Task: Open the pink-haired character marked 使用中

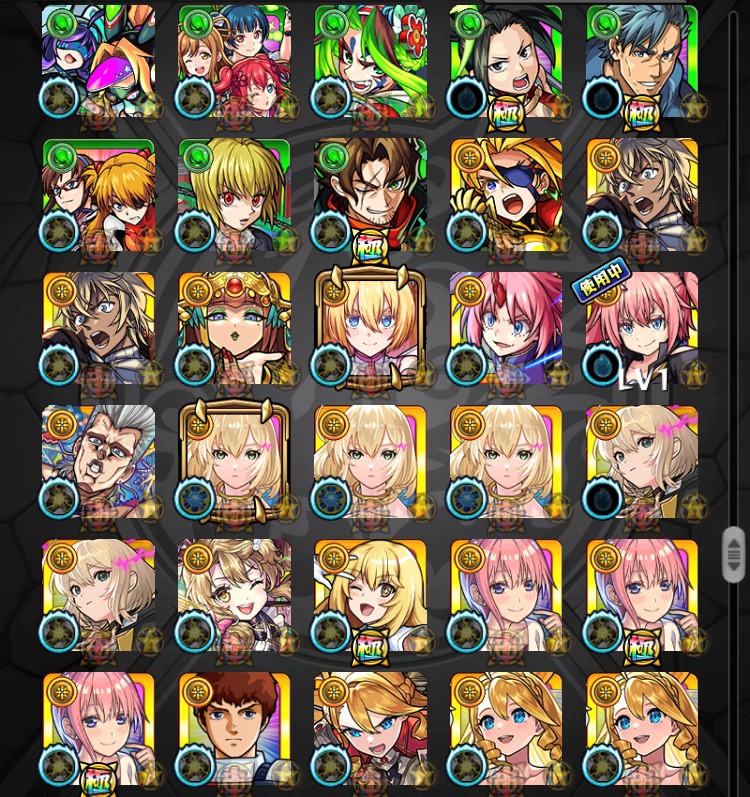Action: point(642,328)
